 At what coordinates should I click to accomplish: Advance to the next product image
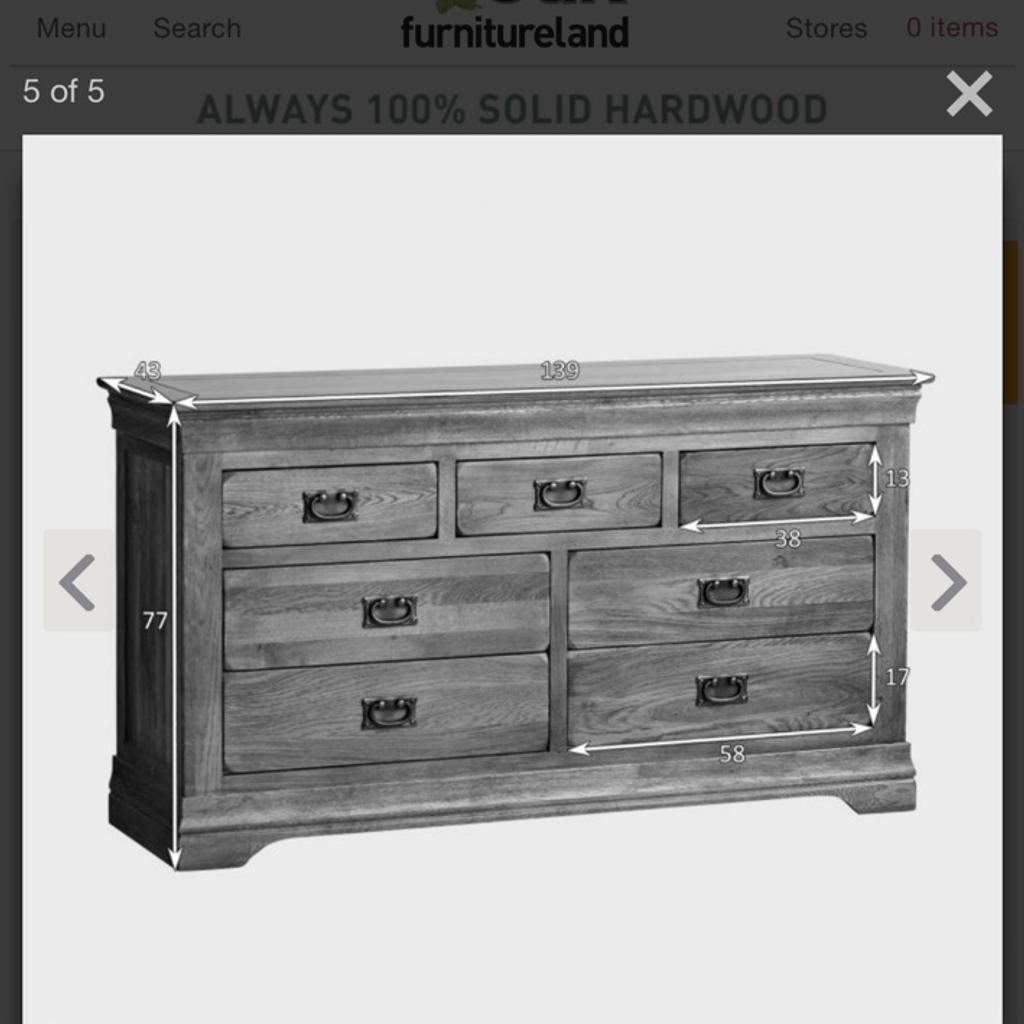pyautogui.click(x=947, y=581)
